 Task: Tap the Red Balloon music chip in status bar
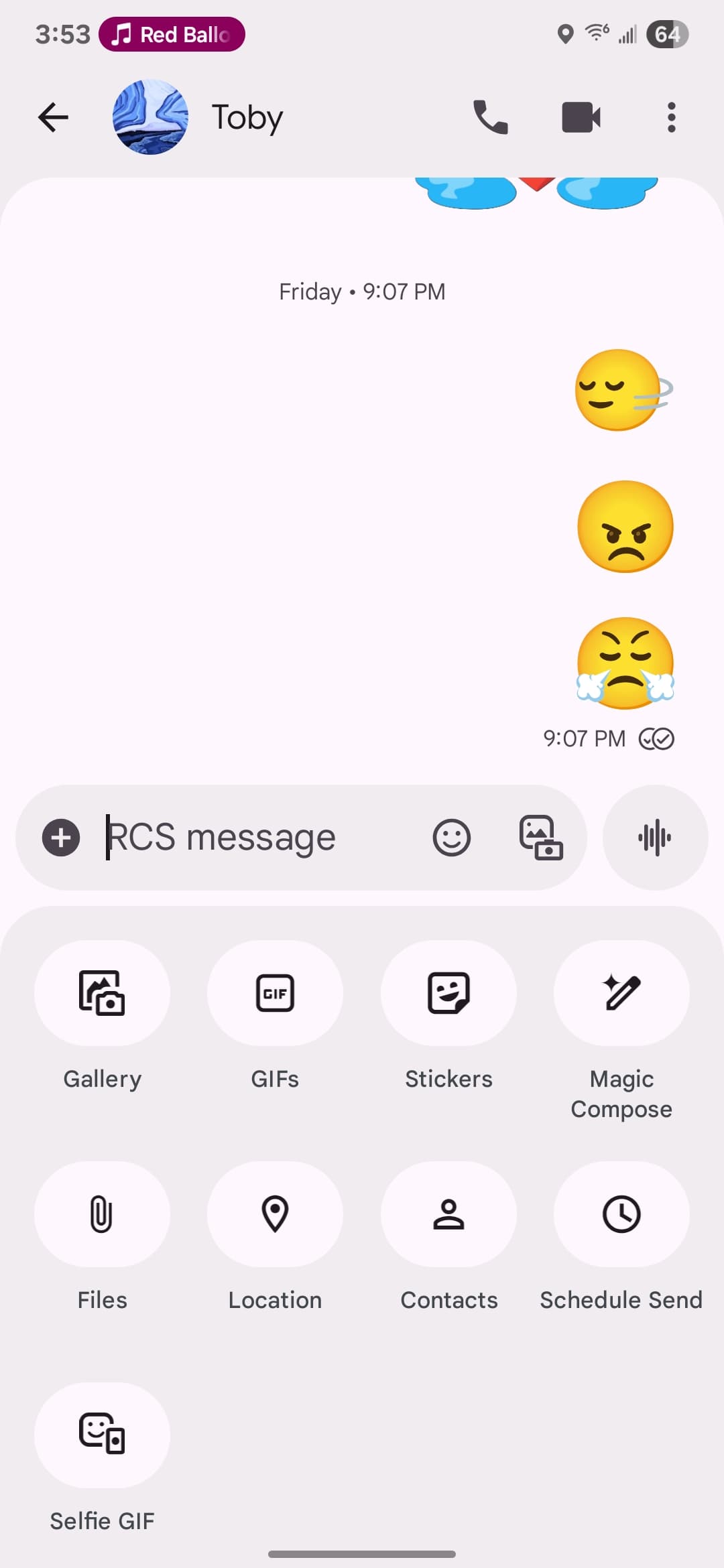(x=172, y=34)
